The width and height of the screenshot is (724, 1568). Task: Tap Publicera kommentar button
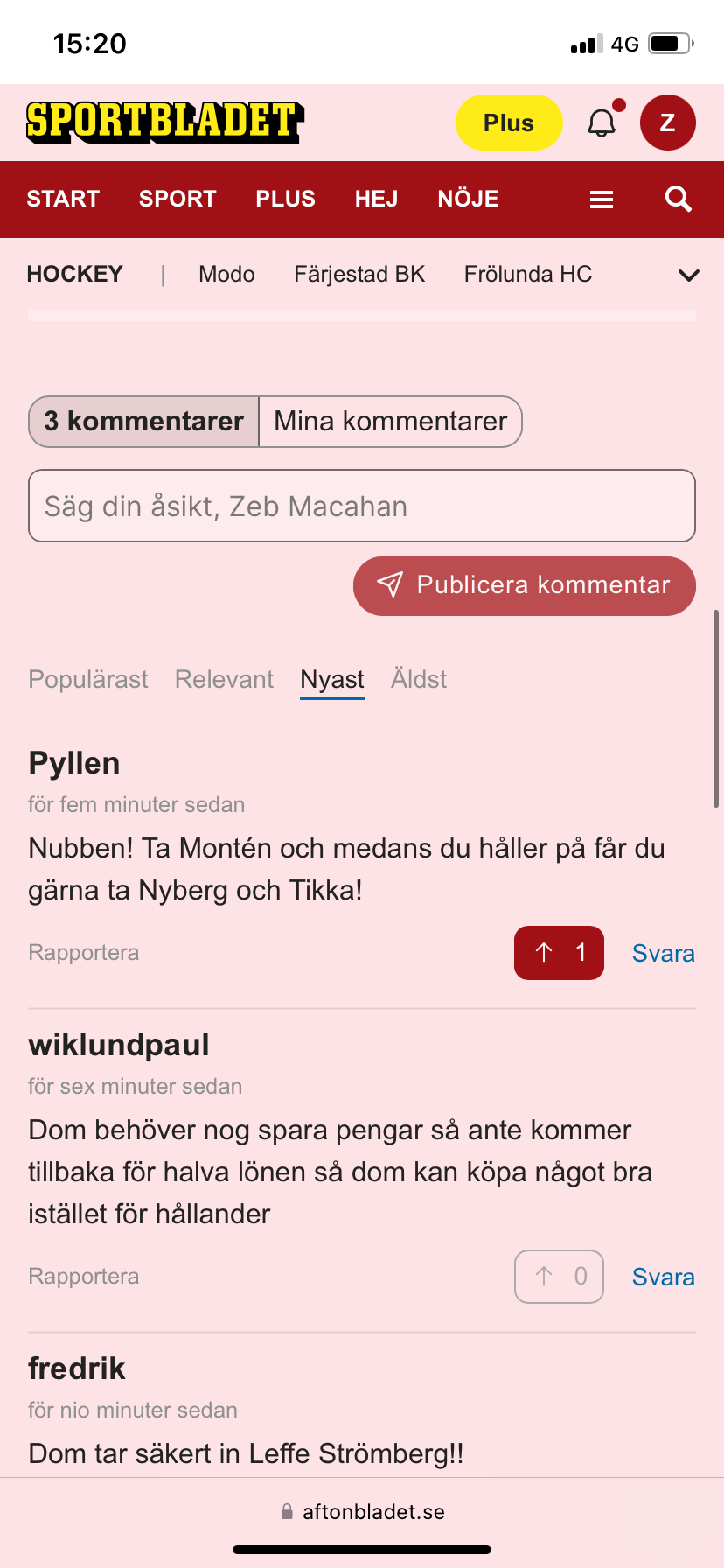pos(525,585)
